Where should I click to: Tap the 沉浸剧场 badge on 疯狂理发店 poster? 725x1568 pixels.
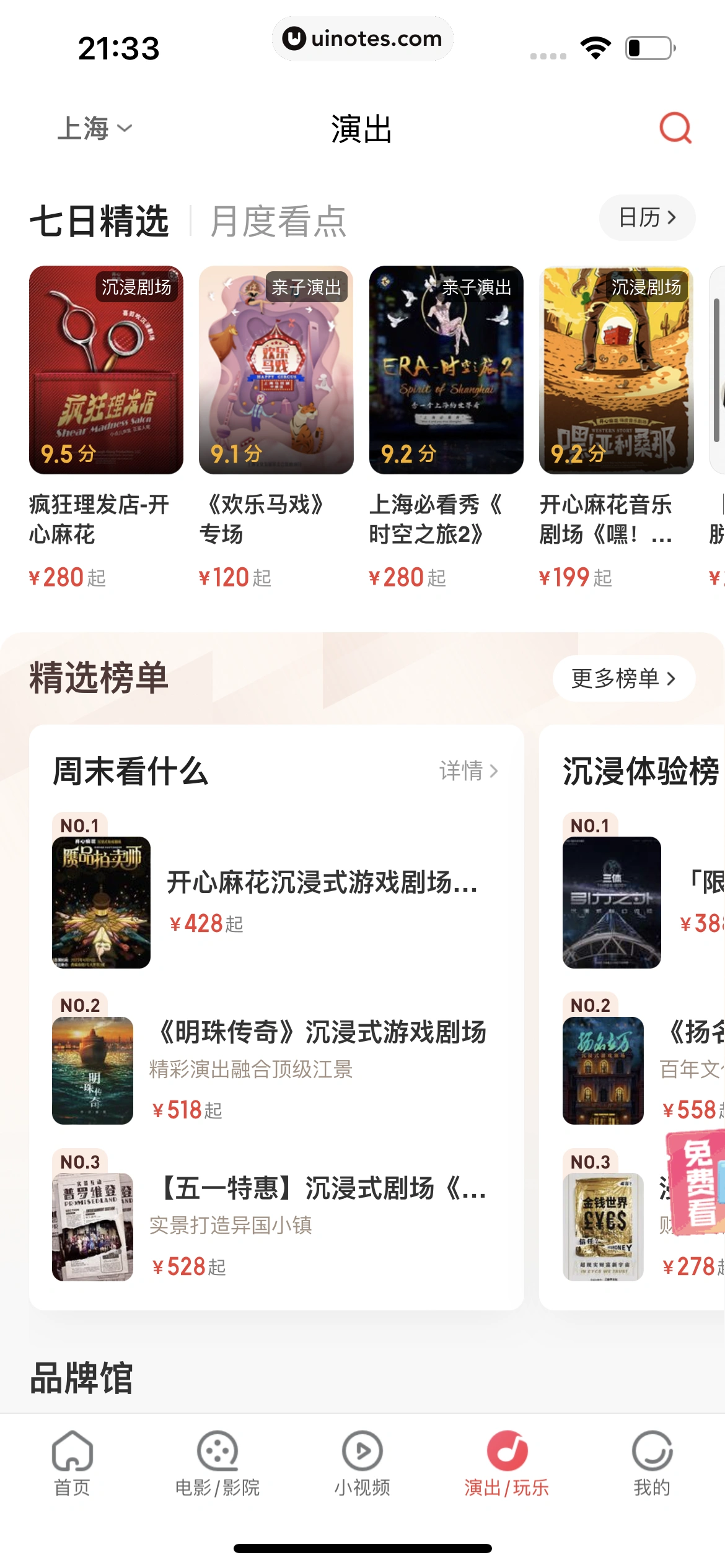click(x=136, y=287)
